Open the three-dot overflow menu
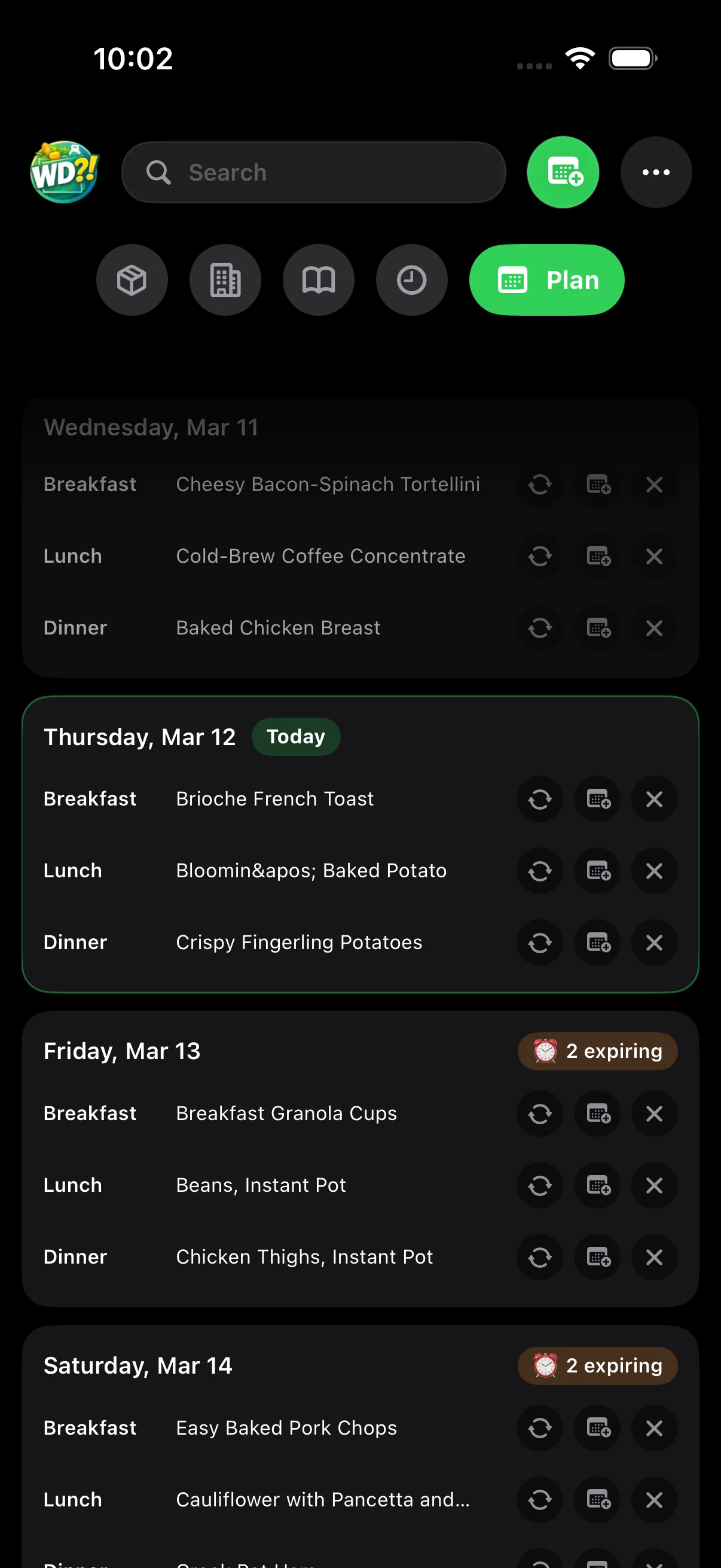 [655, 172]
